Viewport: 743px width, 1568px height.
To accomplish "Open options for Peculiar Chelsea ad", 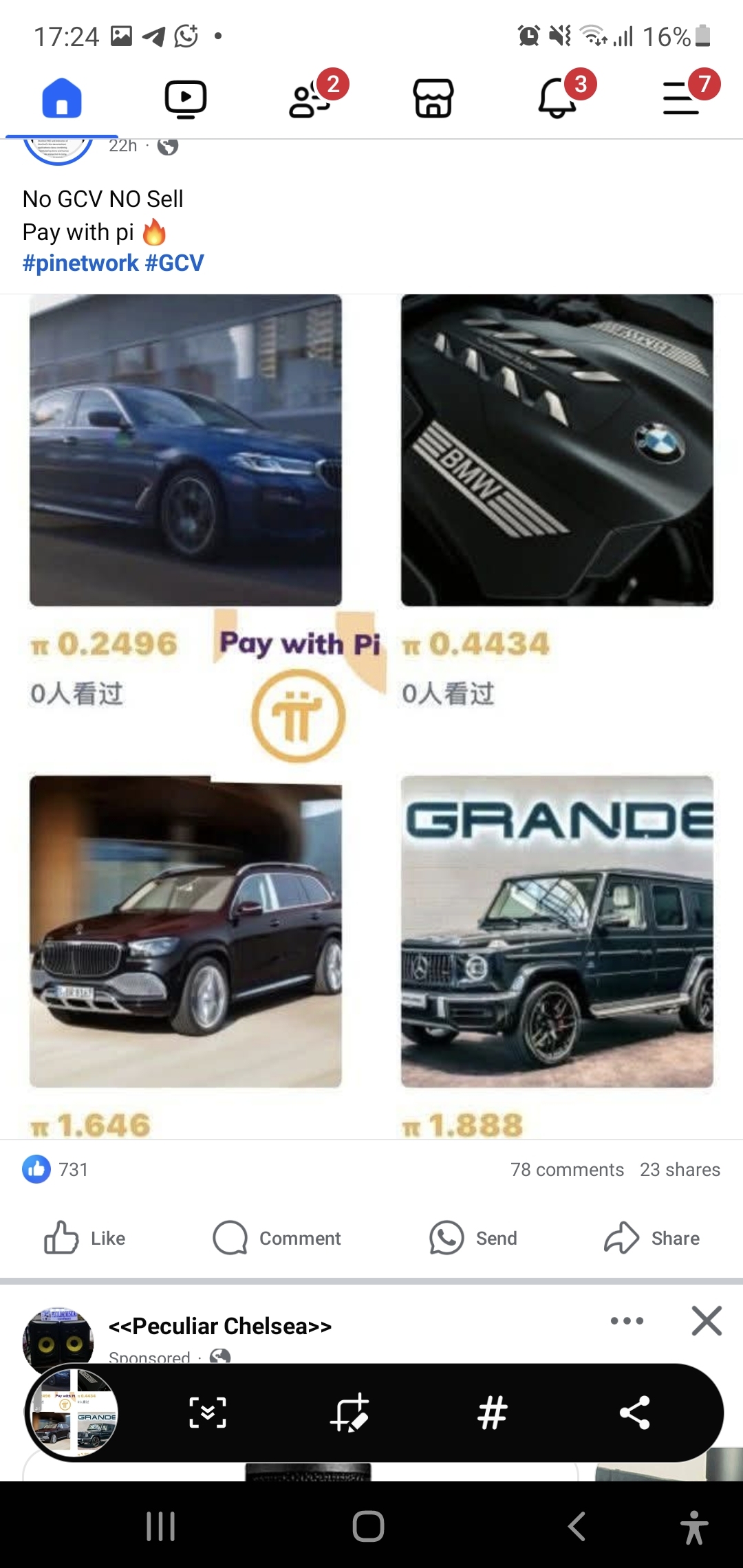I will 627,1321.
